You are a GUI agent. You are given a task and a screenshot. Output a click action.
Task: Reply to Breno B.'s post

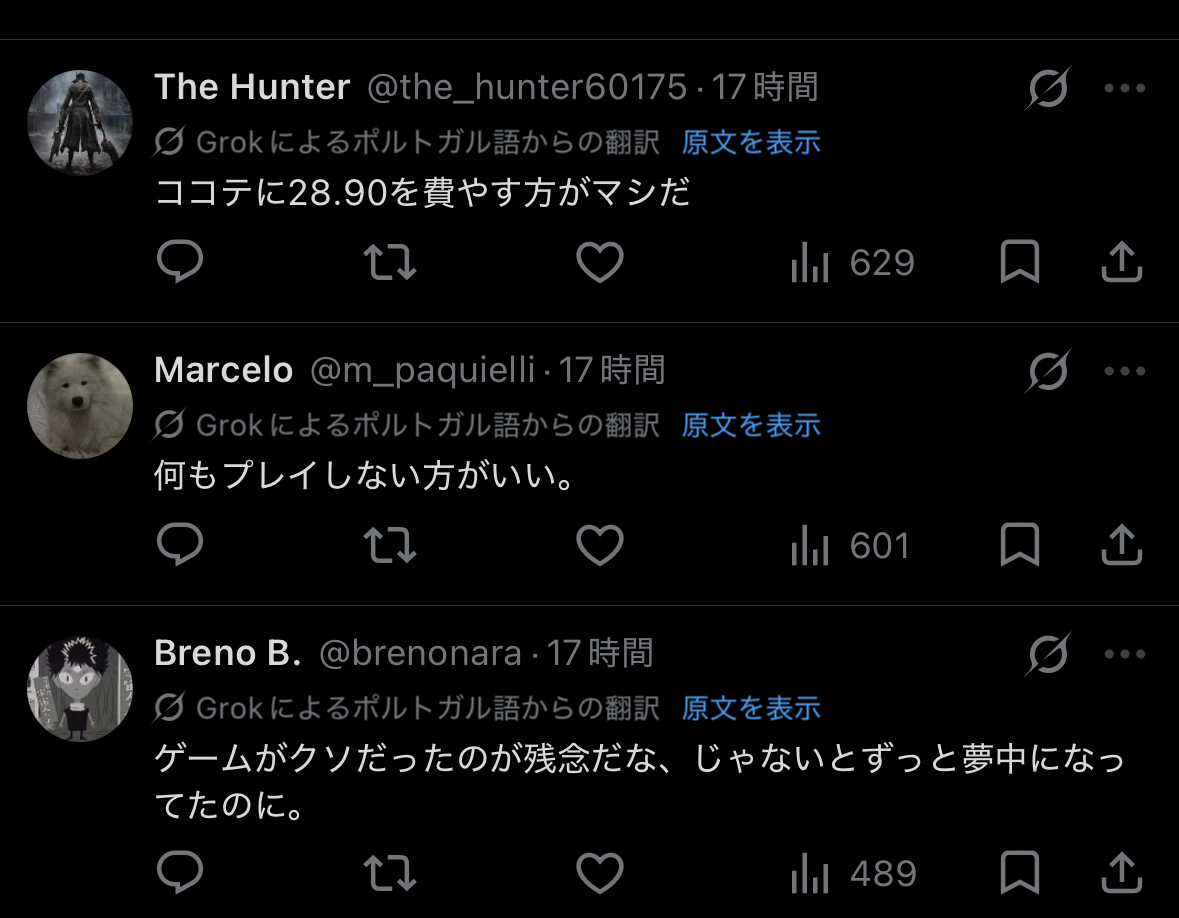tap(181, 874)
